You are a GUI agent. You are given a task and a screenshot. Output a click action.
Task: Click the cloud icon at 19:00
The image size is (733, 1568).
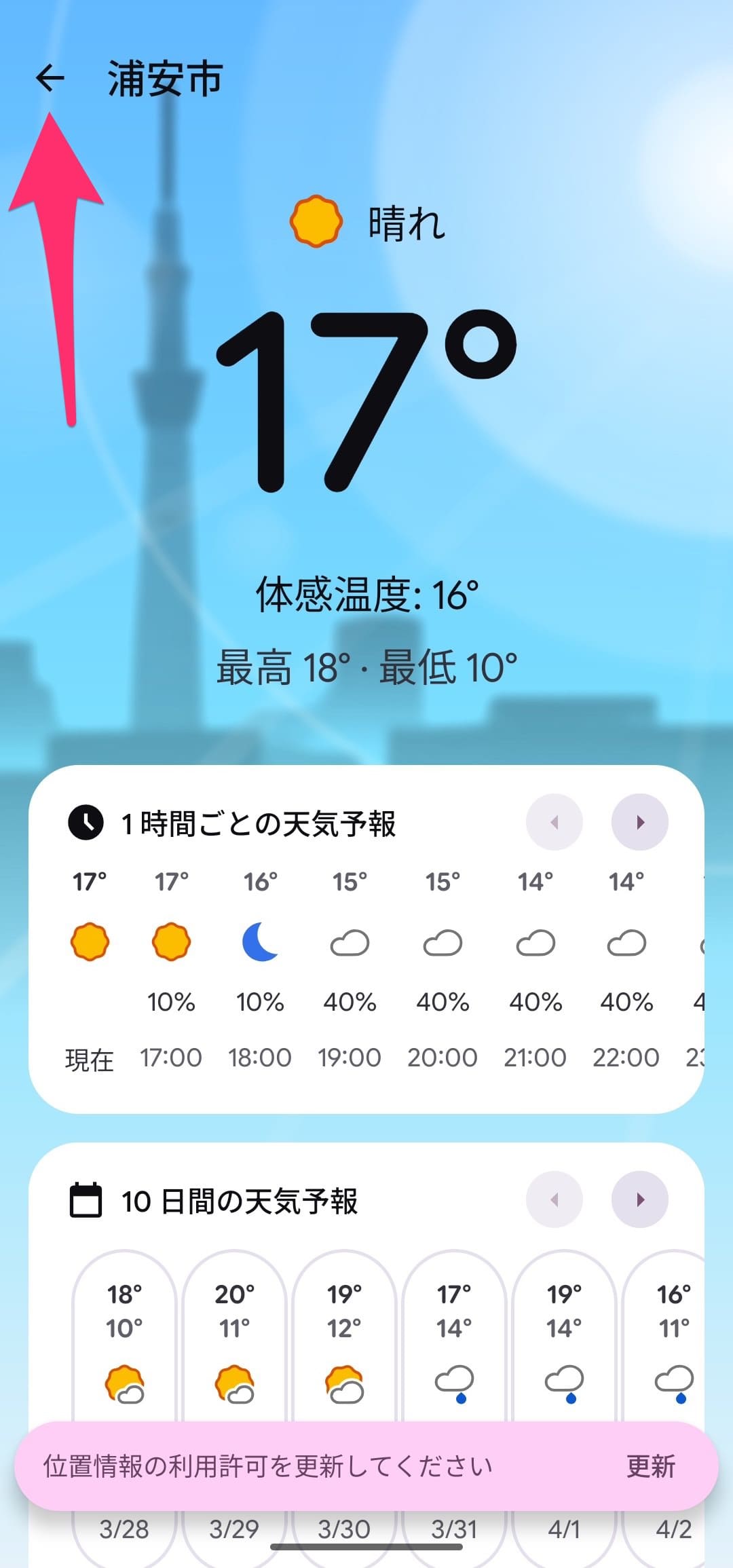[x=350, y=941]
